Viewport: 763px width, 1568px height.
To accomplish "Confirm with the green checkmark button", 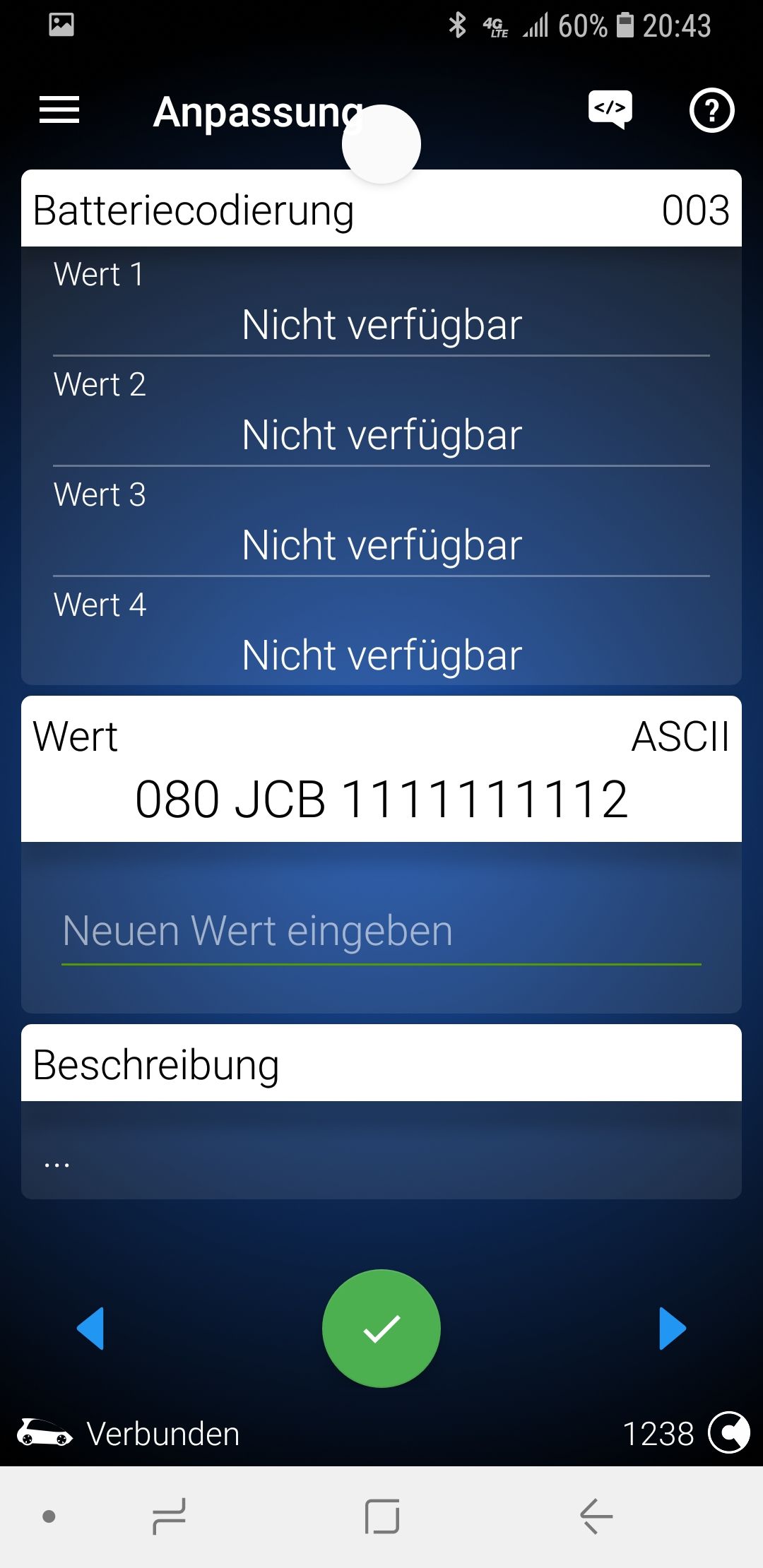I will click(381, 1329).
